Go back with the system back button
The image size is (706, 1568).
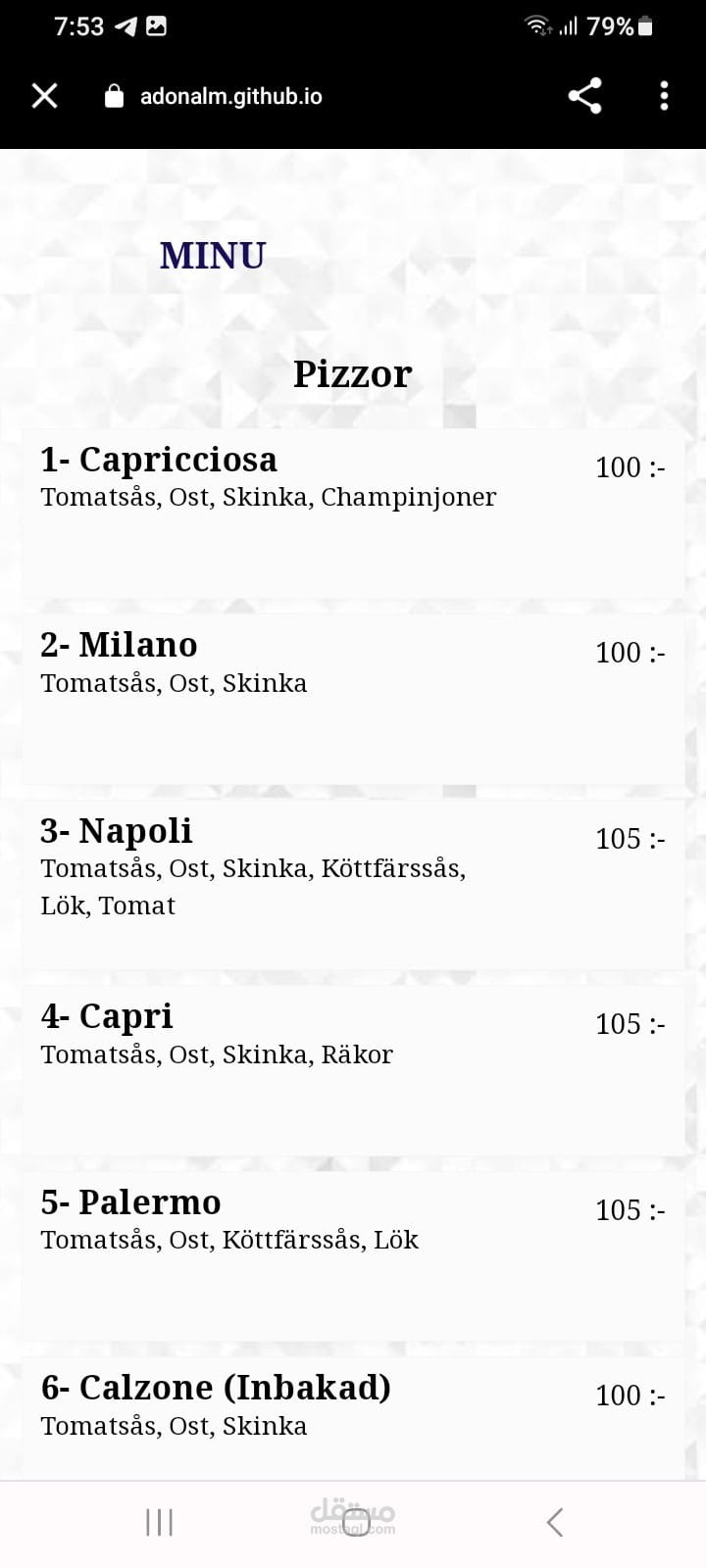[x=555, y=1522]
